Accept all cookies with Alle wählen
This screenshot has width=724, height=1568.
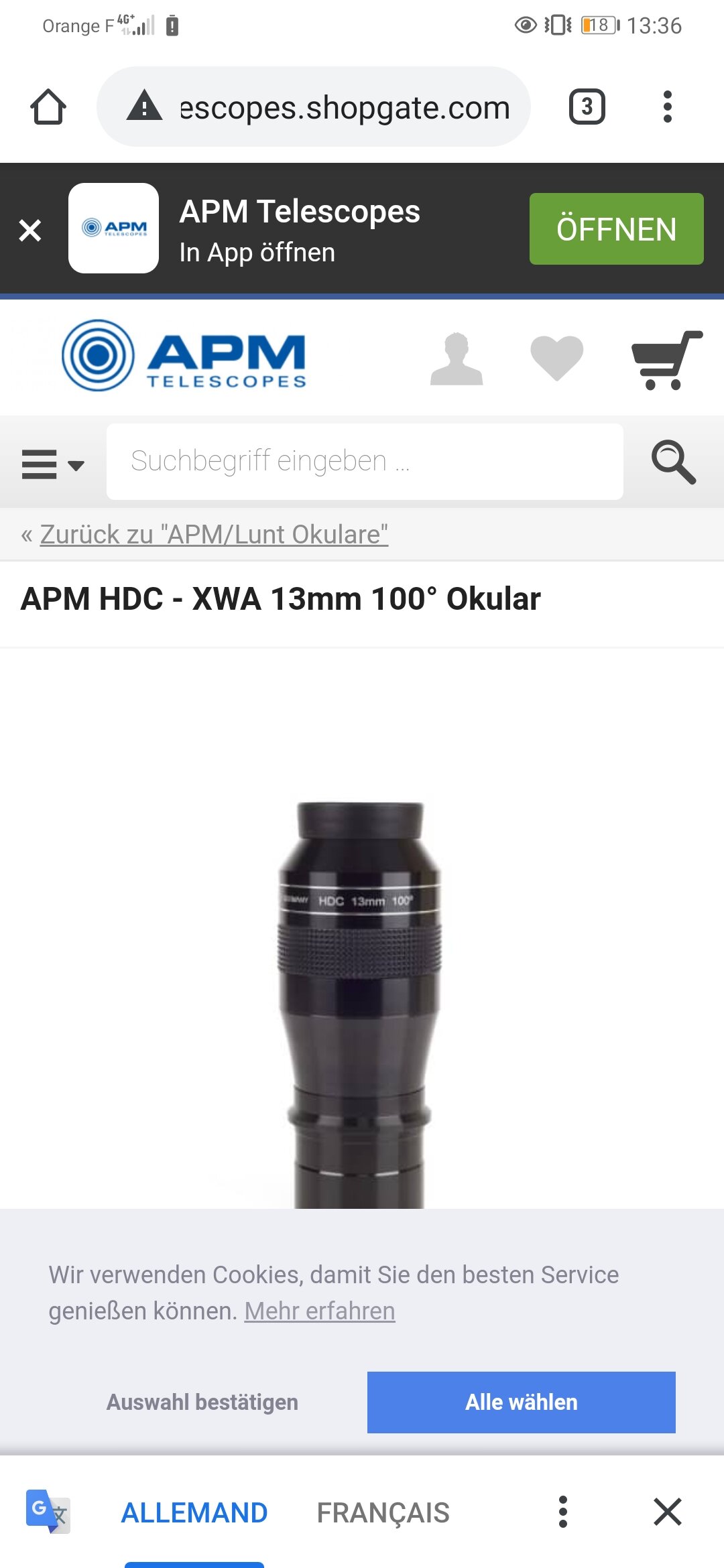(x=521, y=1402)
